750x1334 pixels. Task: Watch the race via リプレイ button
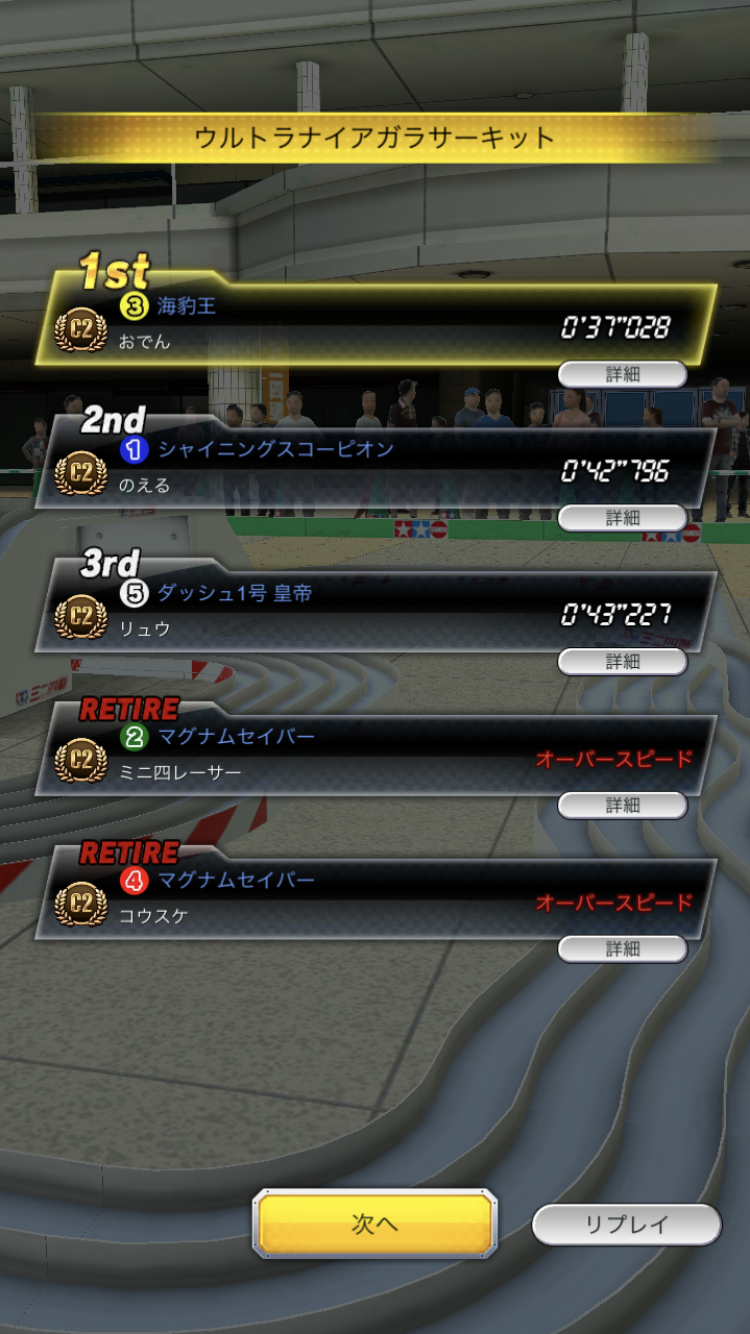pyautogui.click(x=626, y=1224)
